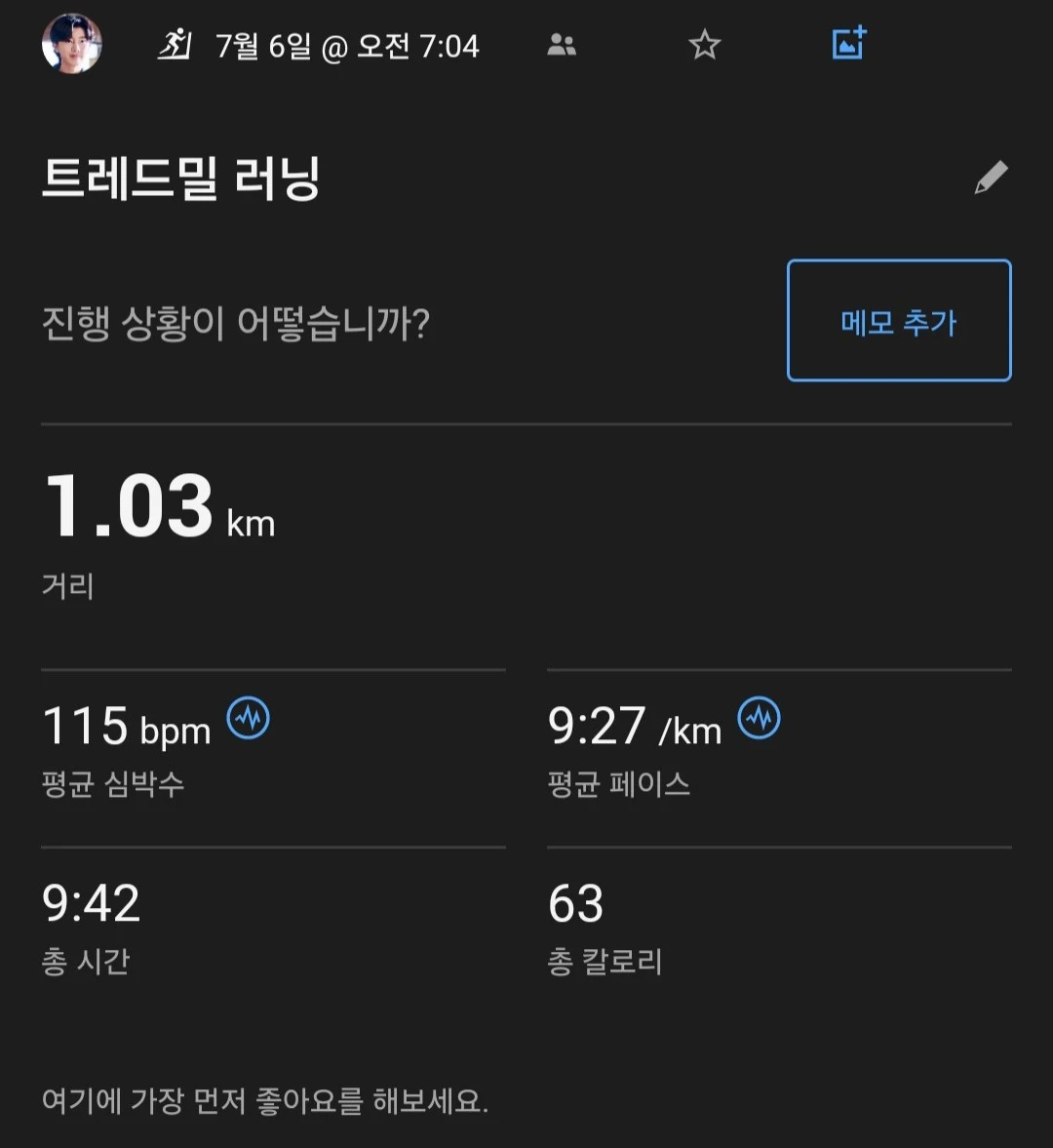This screenshot has height=1148, width=1053.
Task: Tap the 메모 추가 button
Action: pos(898,321)
